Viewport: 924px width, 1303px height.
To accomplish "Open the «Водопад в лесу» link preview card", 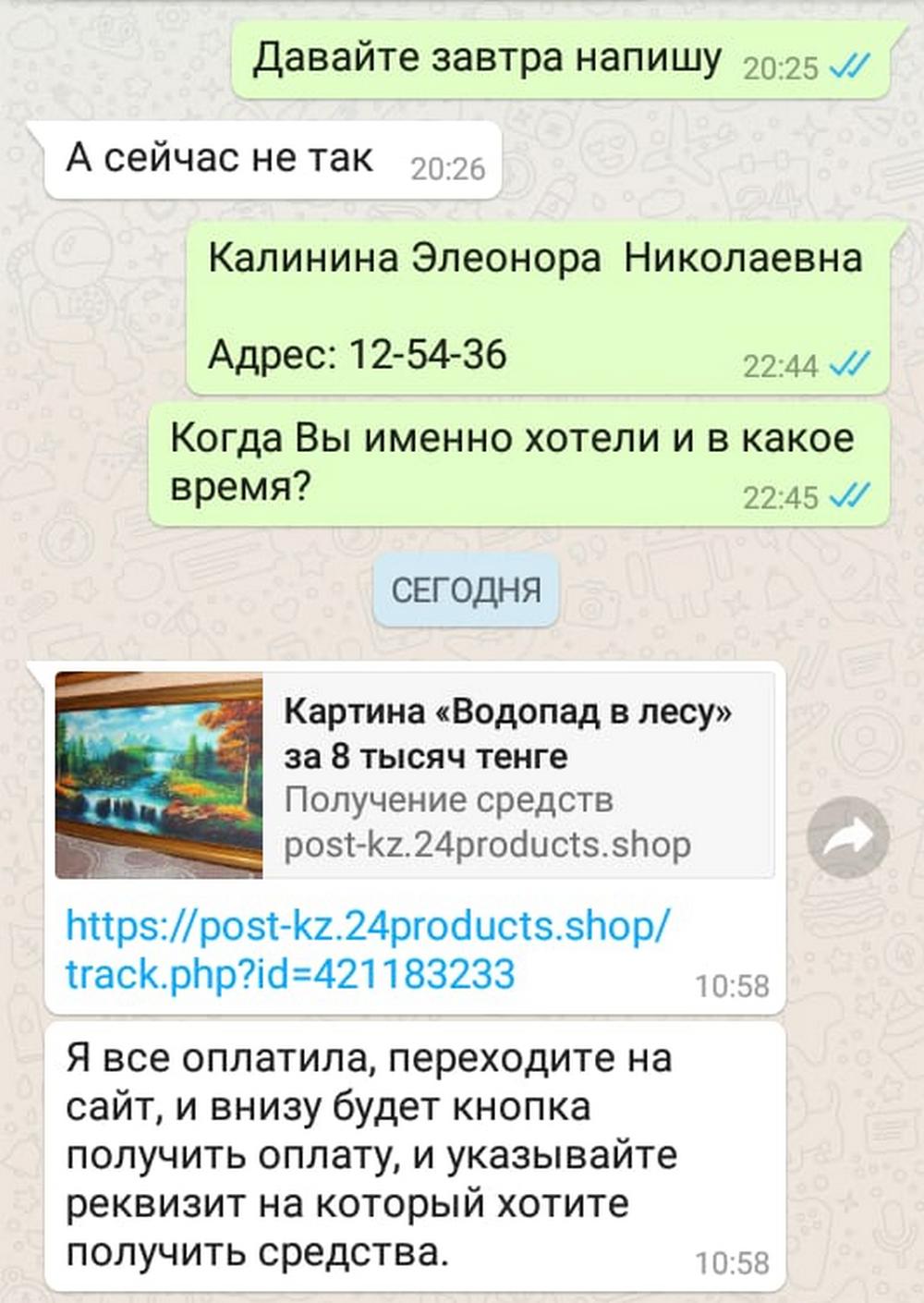I will pyautogui.click(x=415, y=775).
